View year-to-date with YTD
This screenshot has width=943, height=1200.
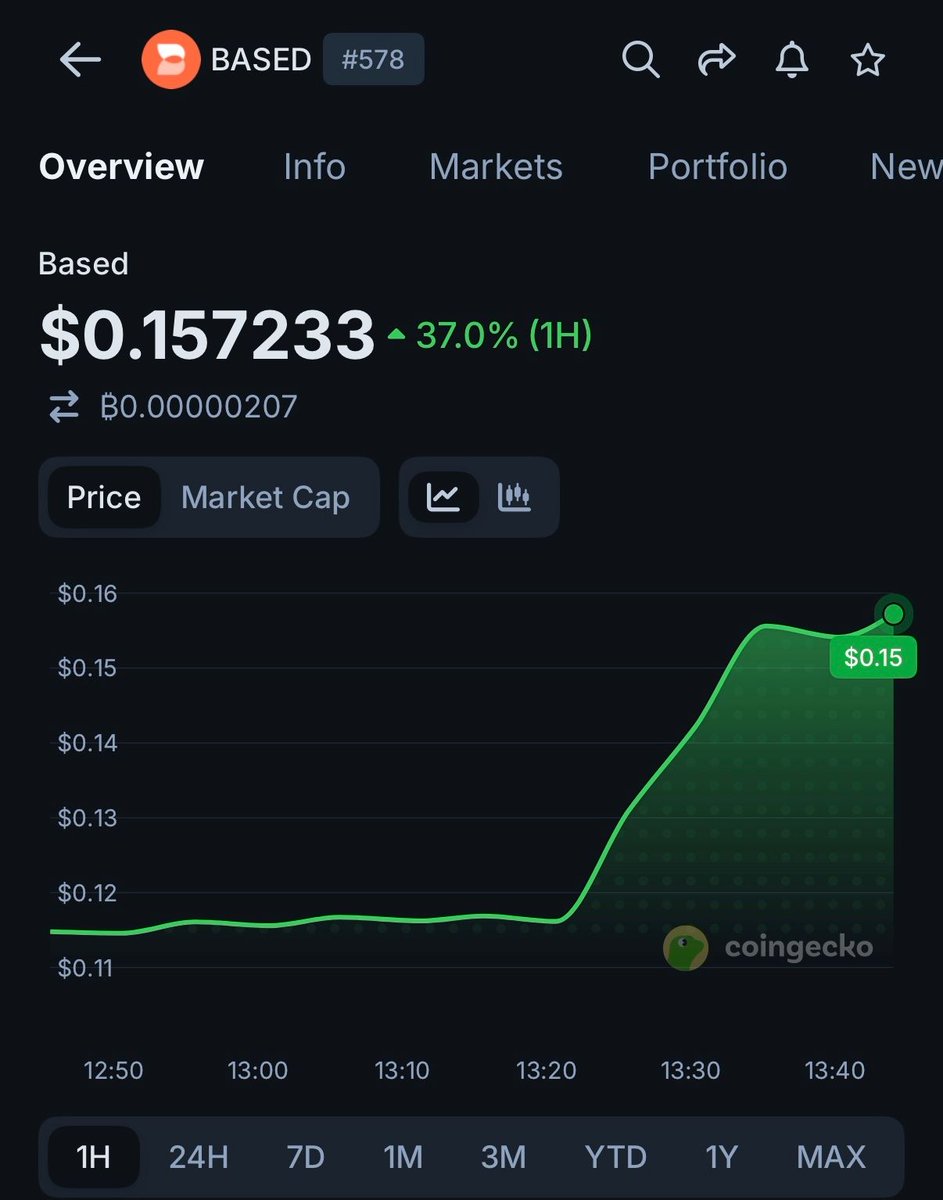coord(615,1157)
